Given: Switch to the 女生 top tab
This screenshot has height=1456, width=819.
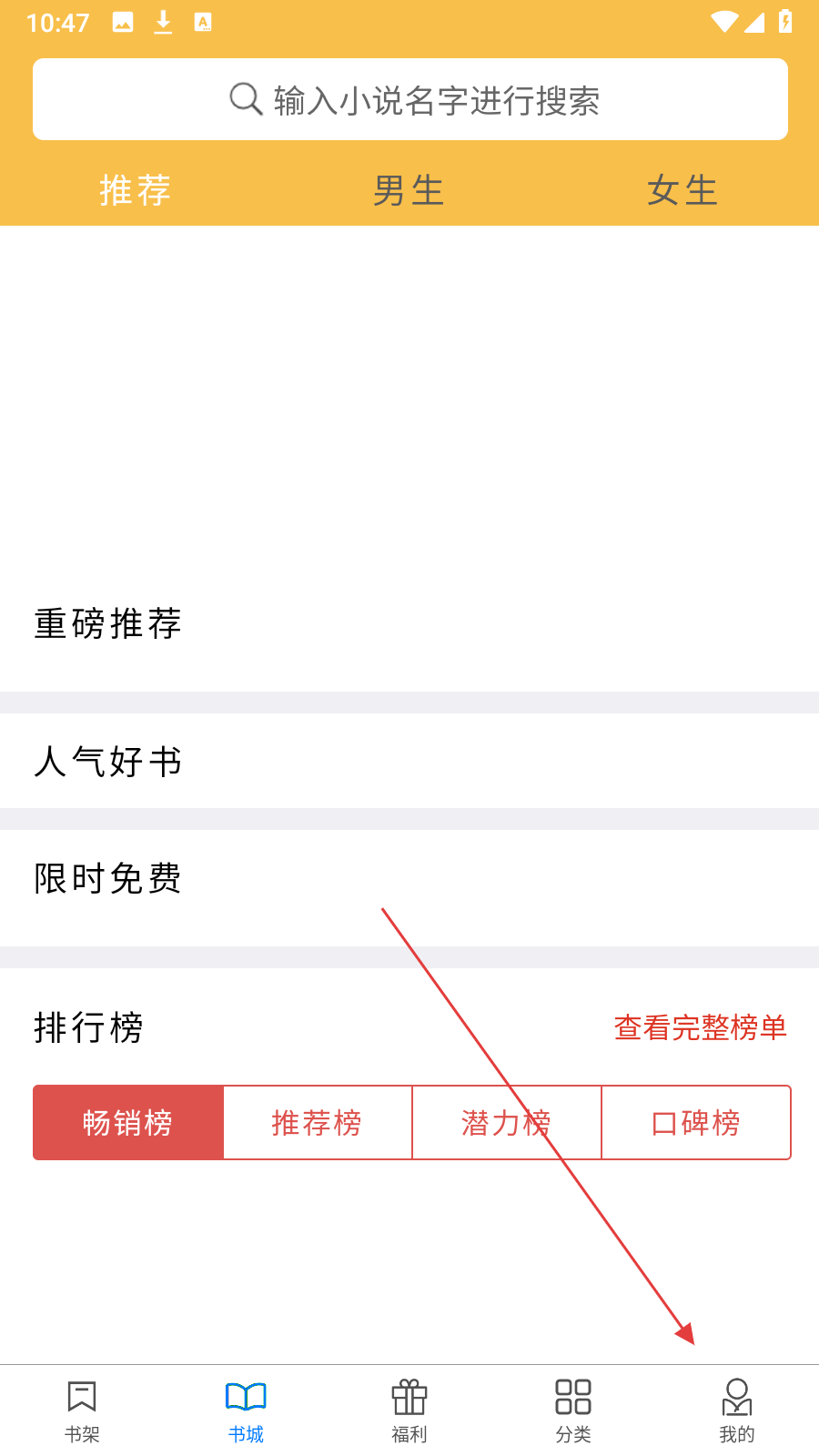Looking at the screenshot, I should point(682,191).
